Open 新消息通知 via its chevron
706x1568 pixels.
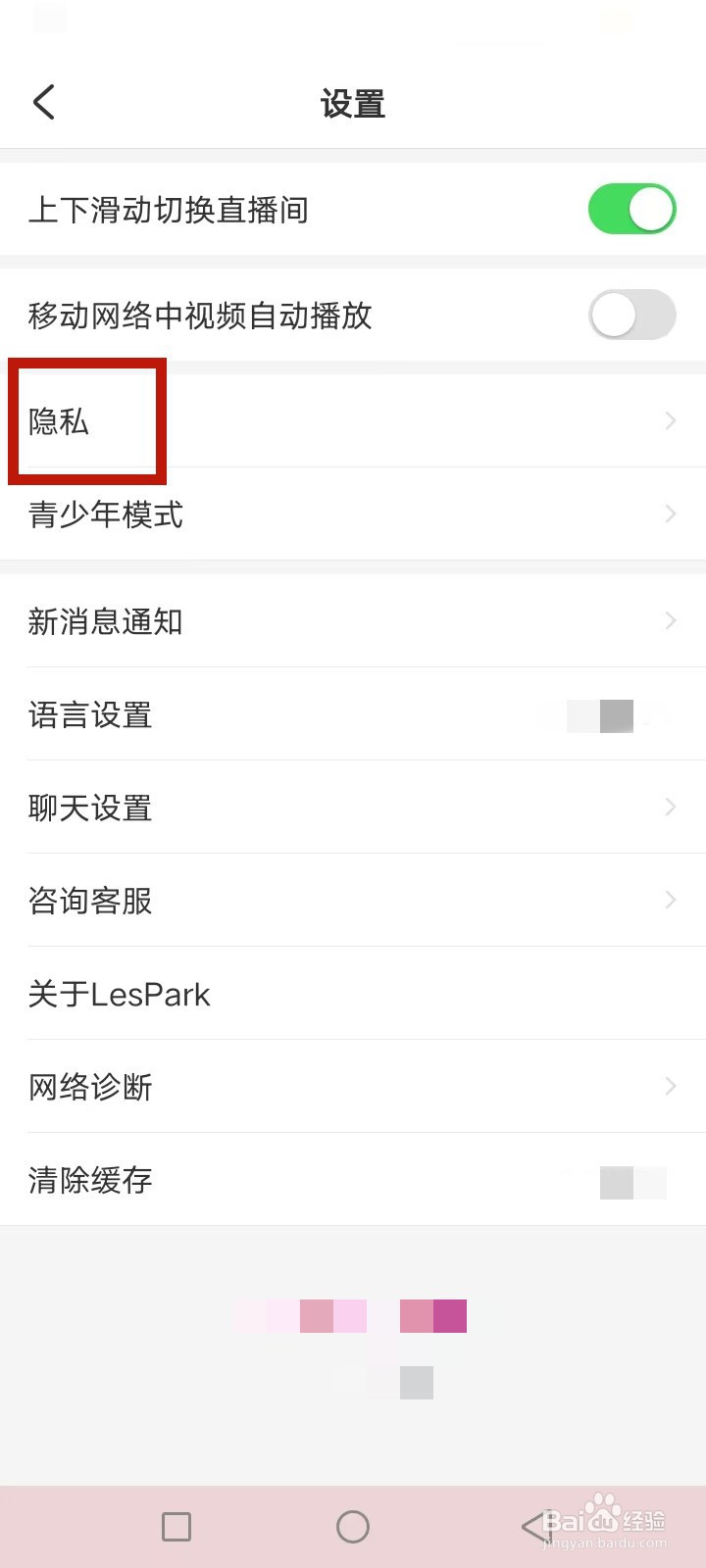pos(670,620)
